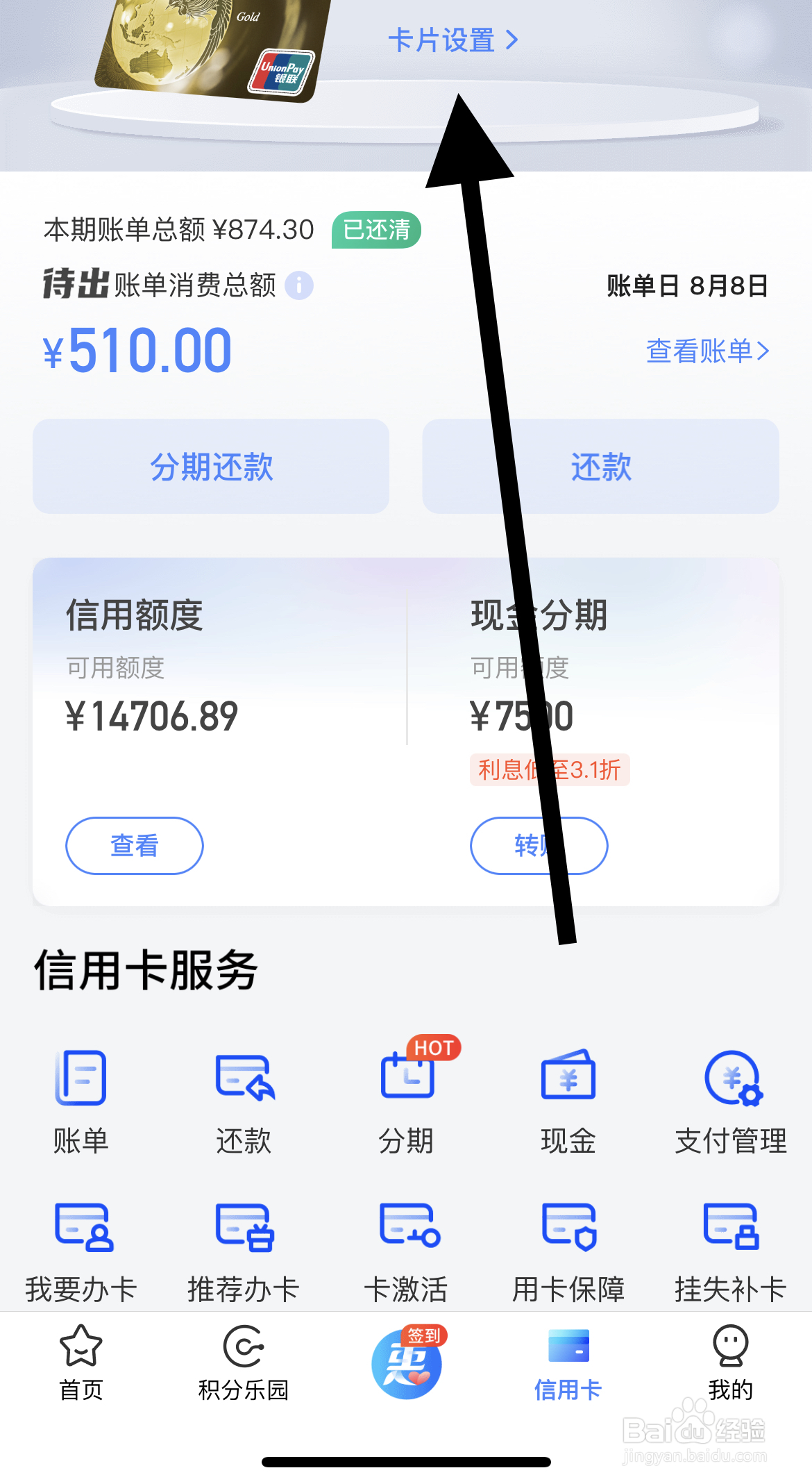This screenshot has height=1484, width=812.
Task: Tap the 分期还款 installment repayment button
Action: click(x=210, y=467)
